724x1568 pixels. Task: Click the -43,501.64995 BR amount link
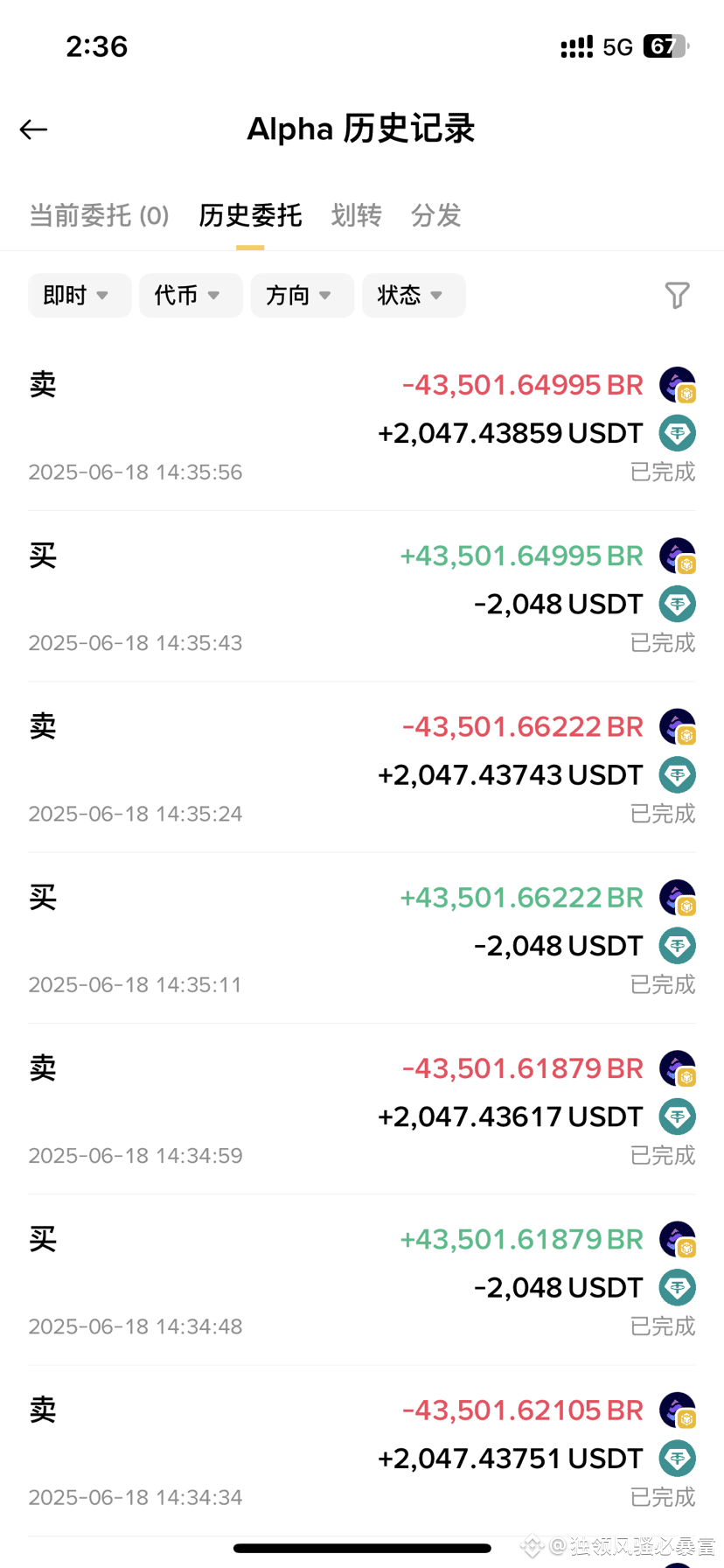522,385
